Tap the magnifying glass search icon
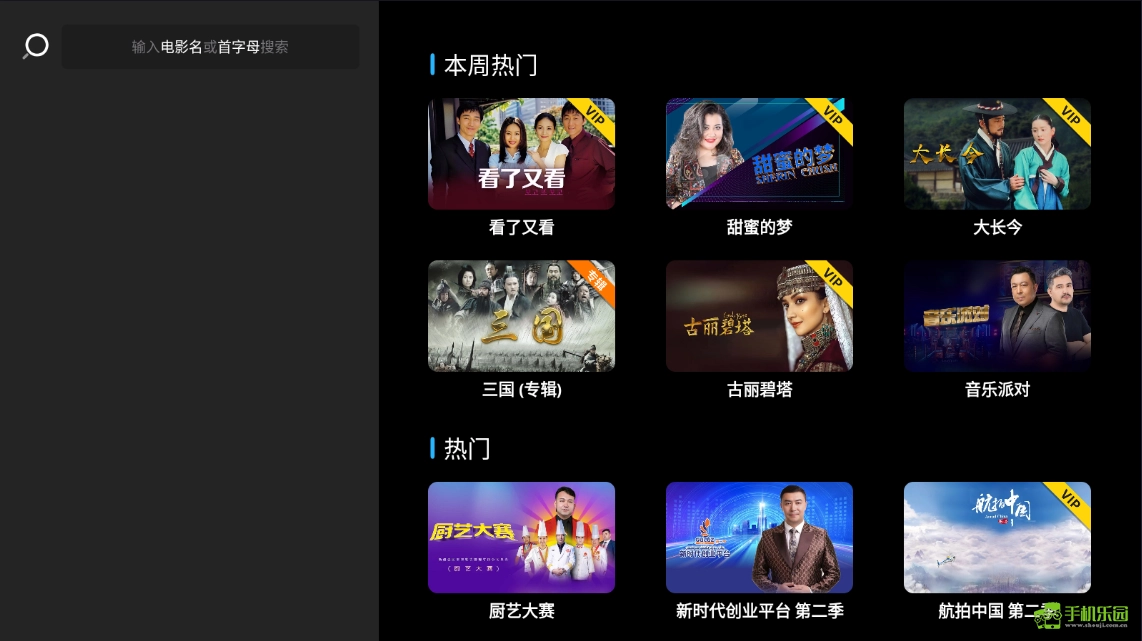Image resolution: width=1142 pixels, height=641 pixels. click(36, 46)
